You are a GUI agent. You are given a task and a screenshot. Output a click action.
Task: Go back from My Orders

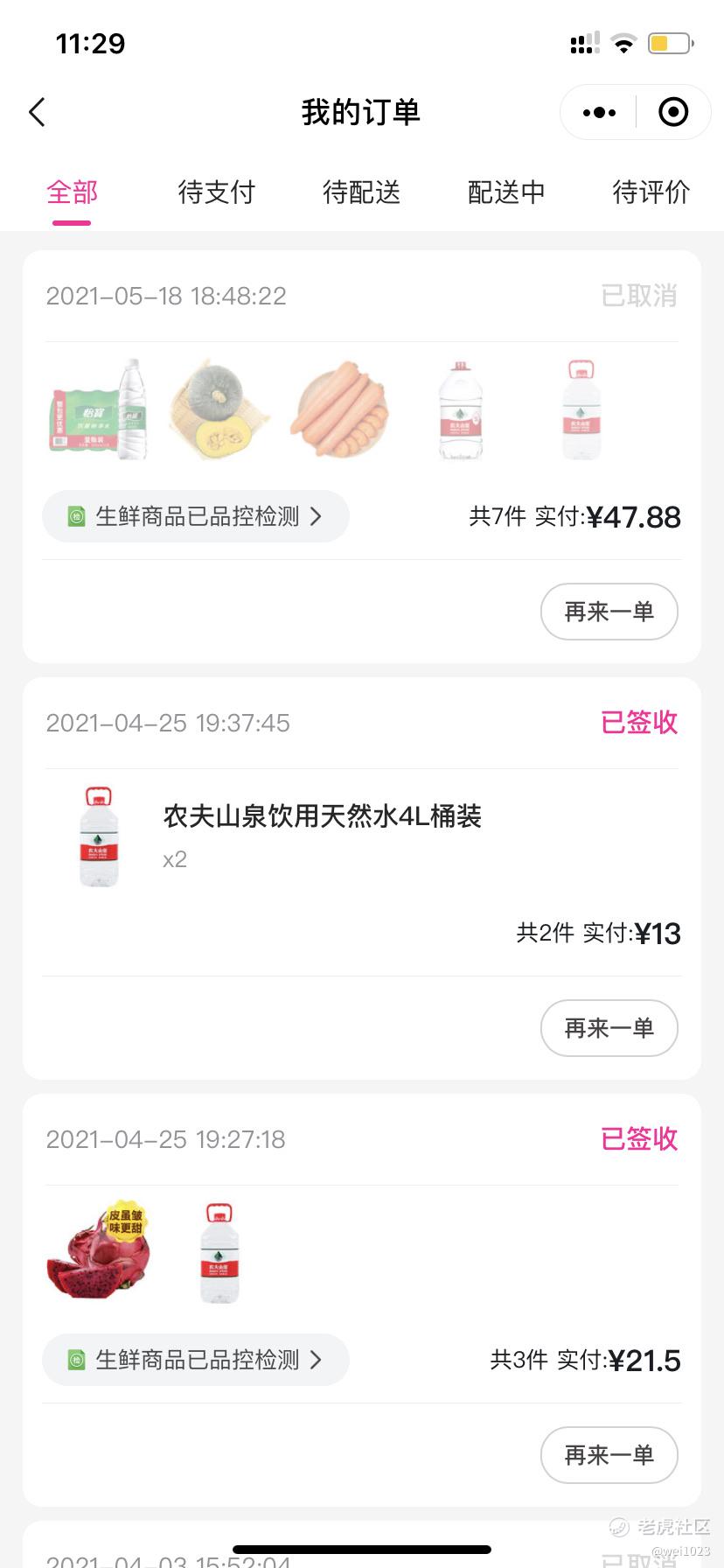pos(37,112)
